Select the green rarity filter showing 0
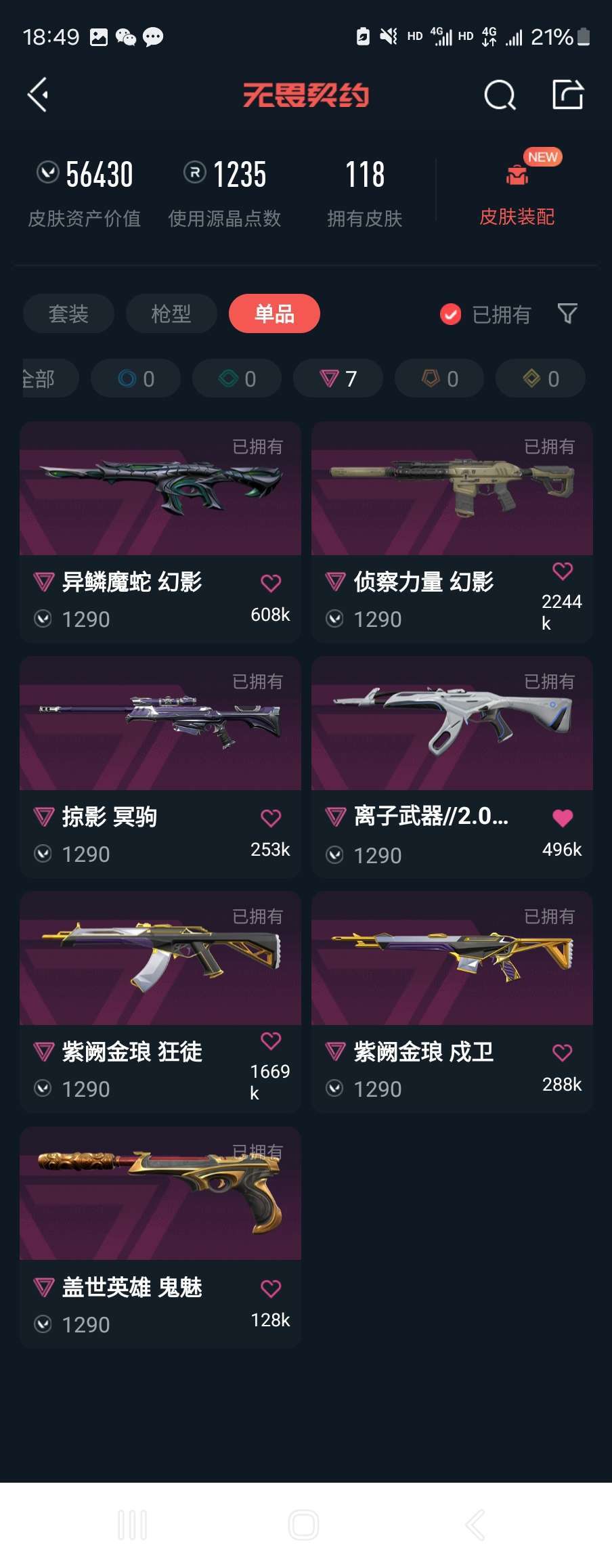 point(236,378)
